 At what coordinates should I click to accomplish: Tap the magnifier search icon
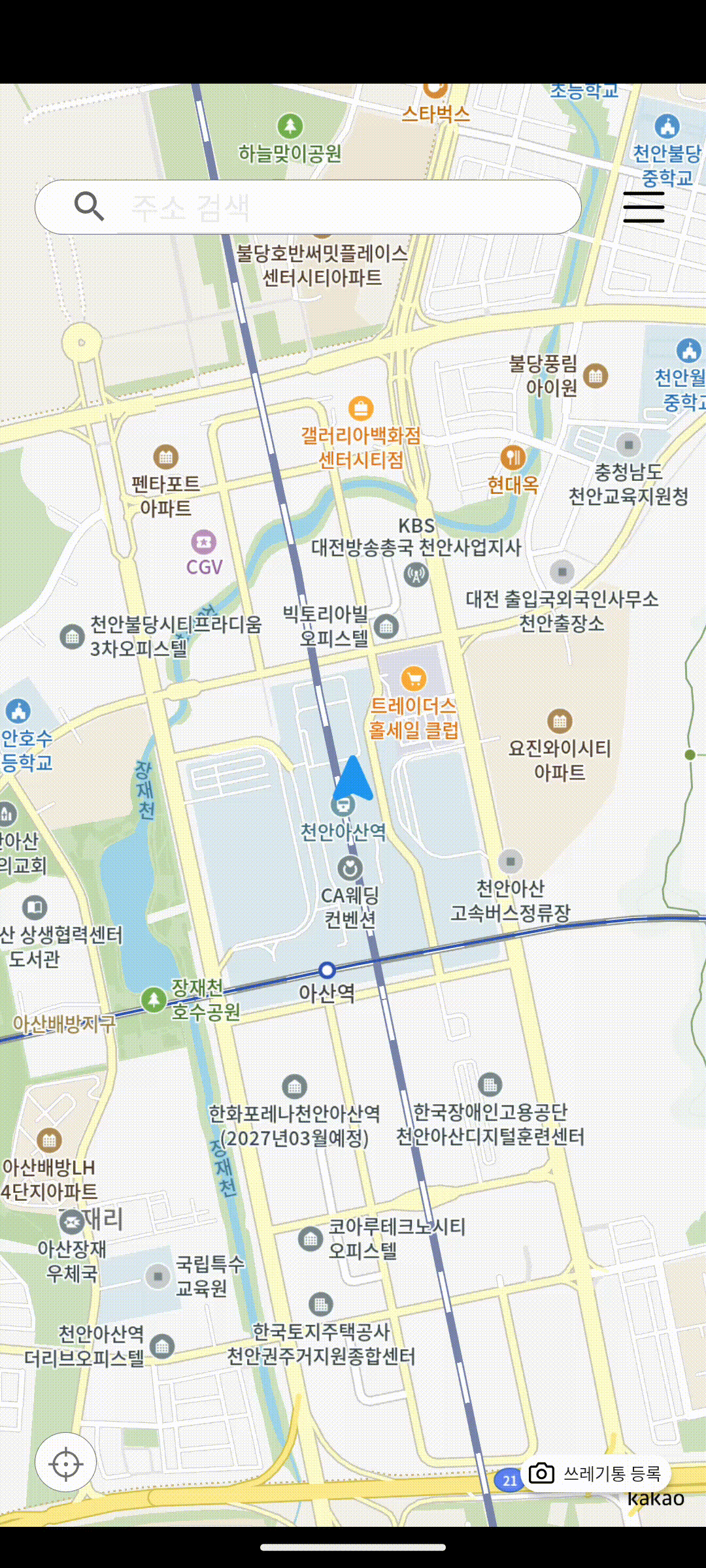(x=90, y=206)
